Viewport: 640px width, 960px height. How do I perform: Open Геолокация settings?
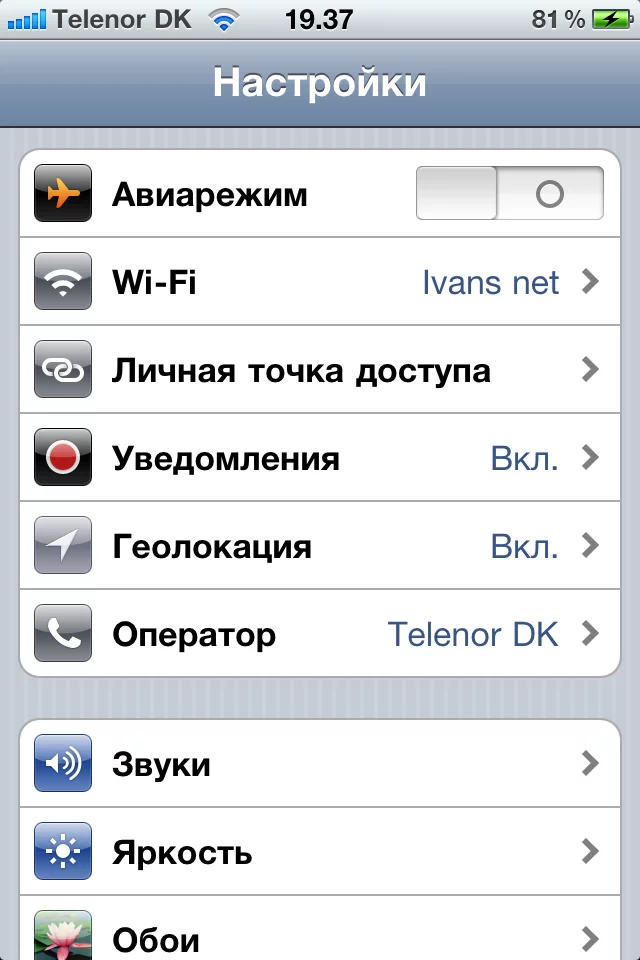tap(320, 546)
